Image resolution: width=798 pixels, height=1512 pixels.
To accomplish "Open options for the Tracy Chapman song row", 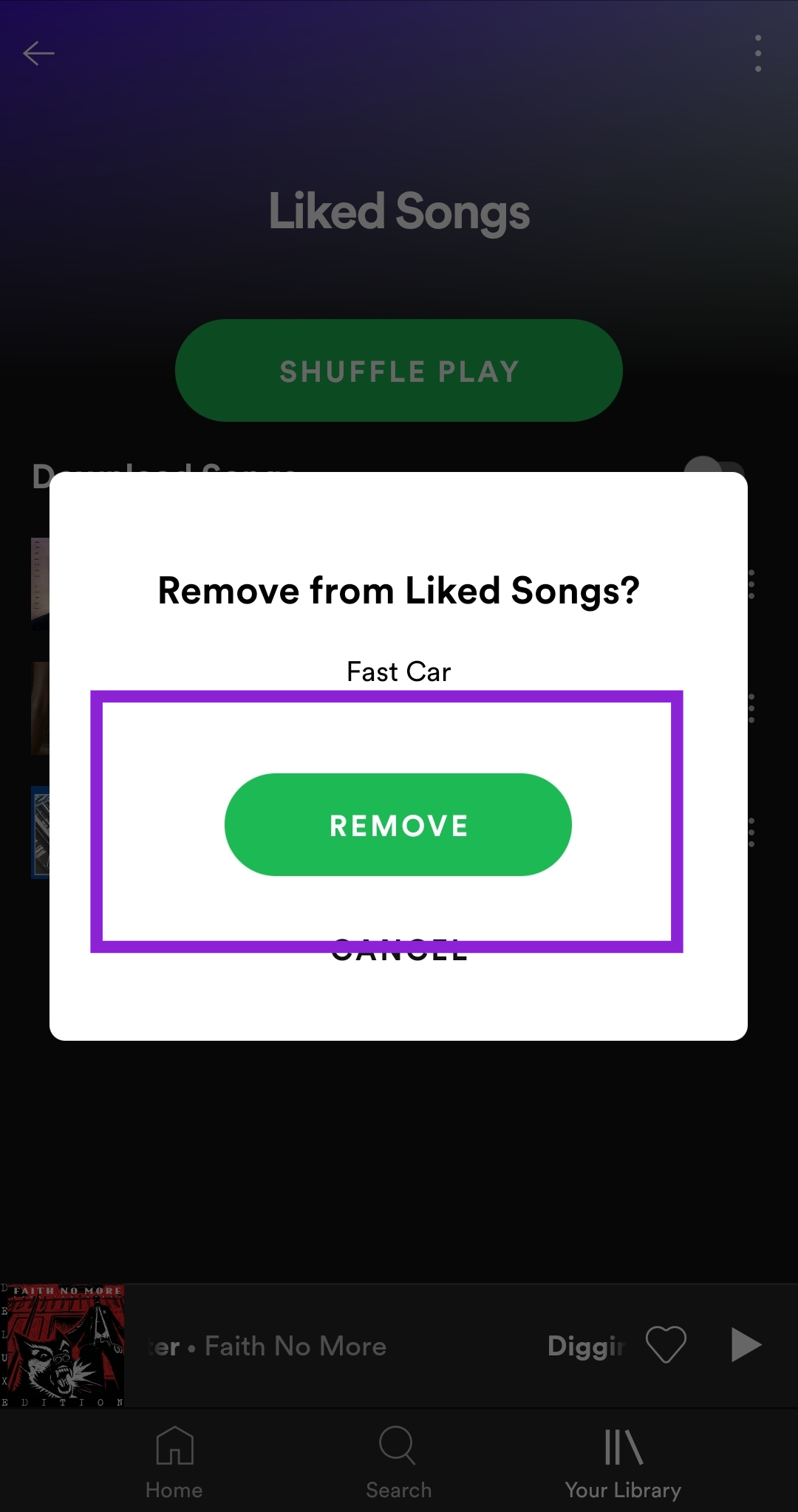I will point(751,584).
